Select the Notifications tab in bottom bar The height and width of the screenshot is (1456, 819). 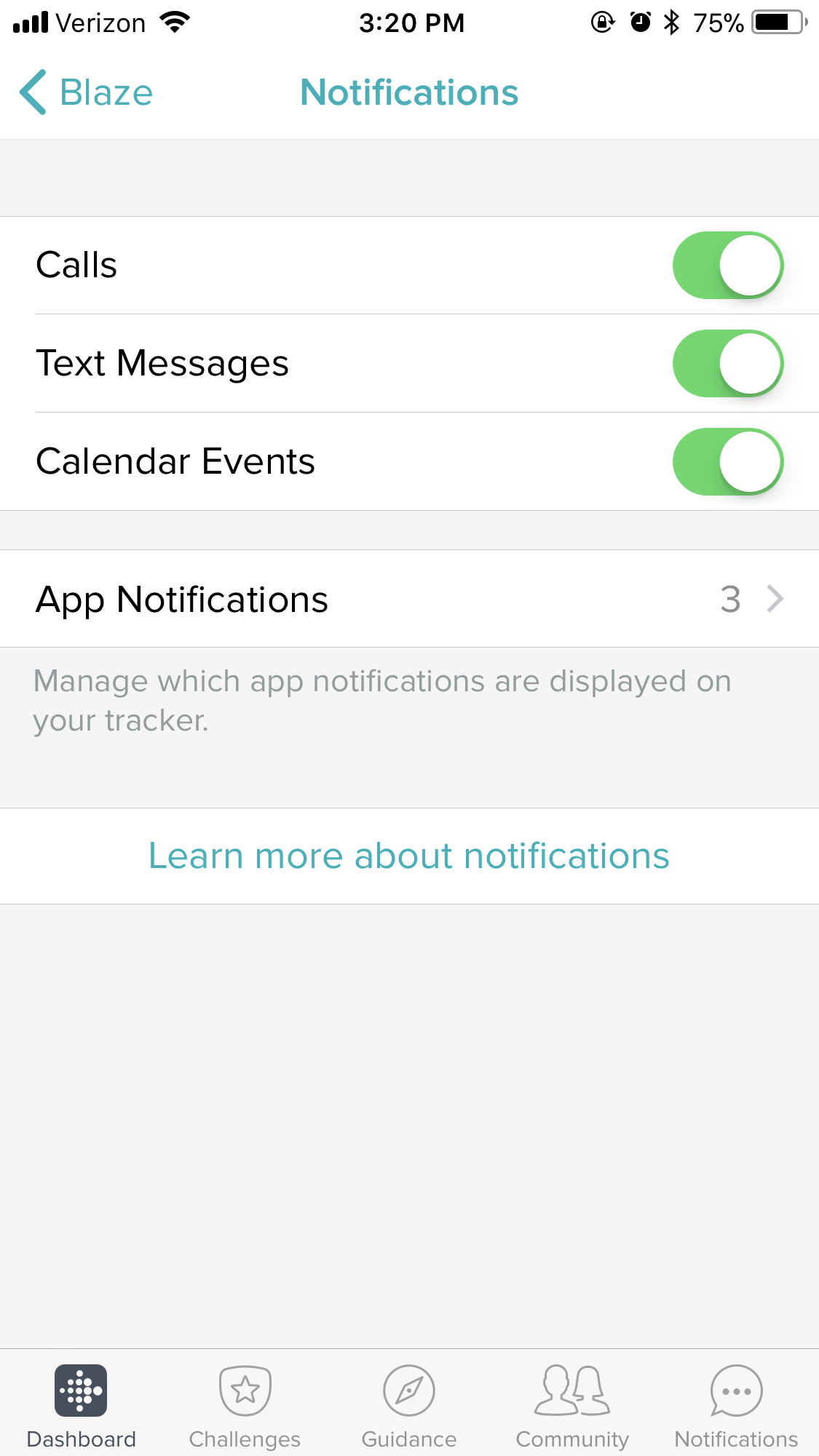tap(736, 1404)
